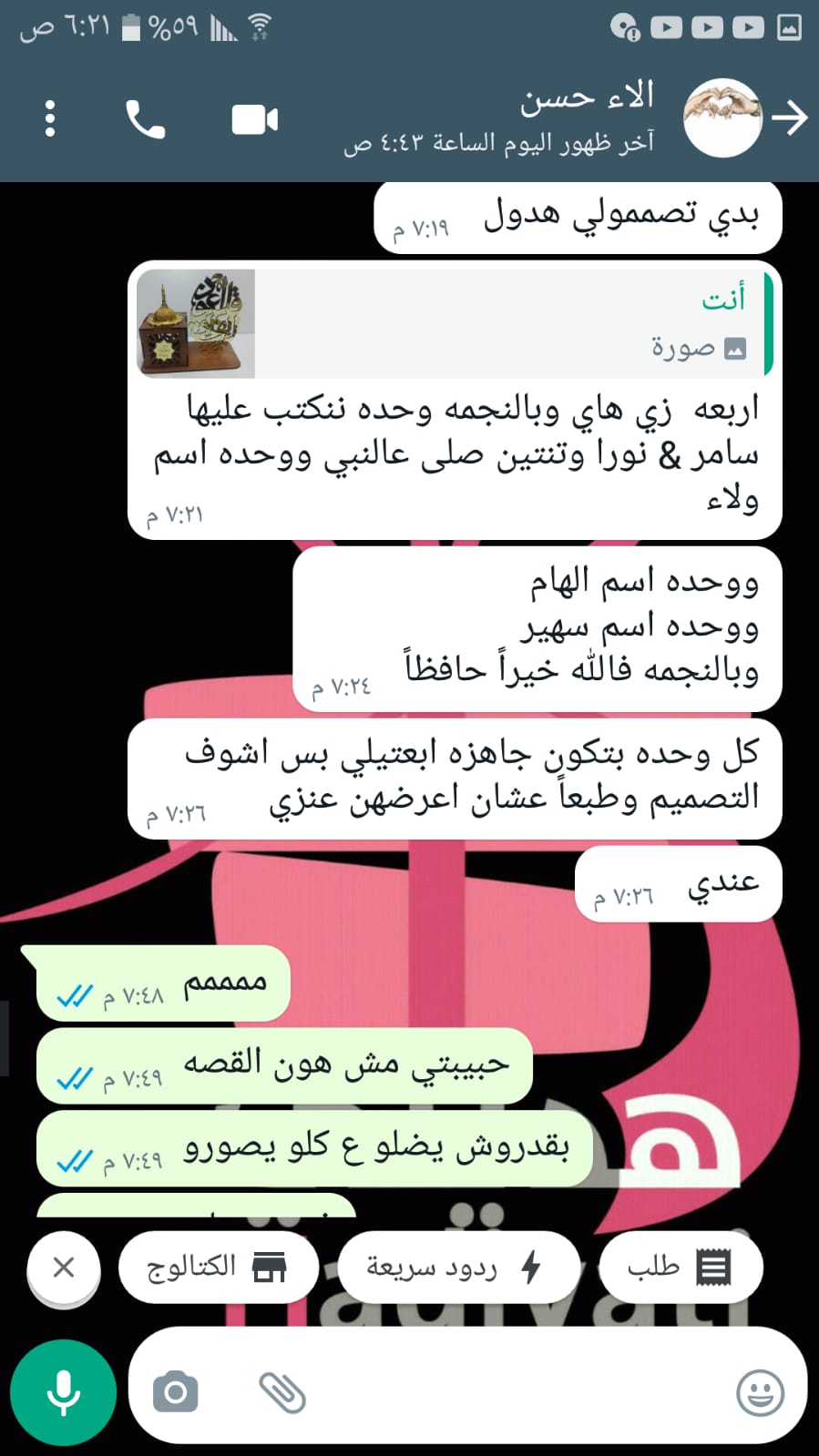Open الاء حسن contact profile picture

(x=722, y=117)
